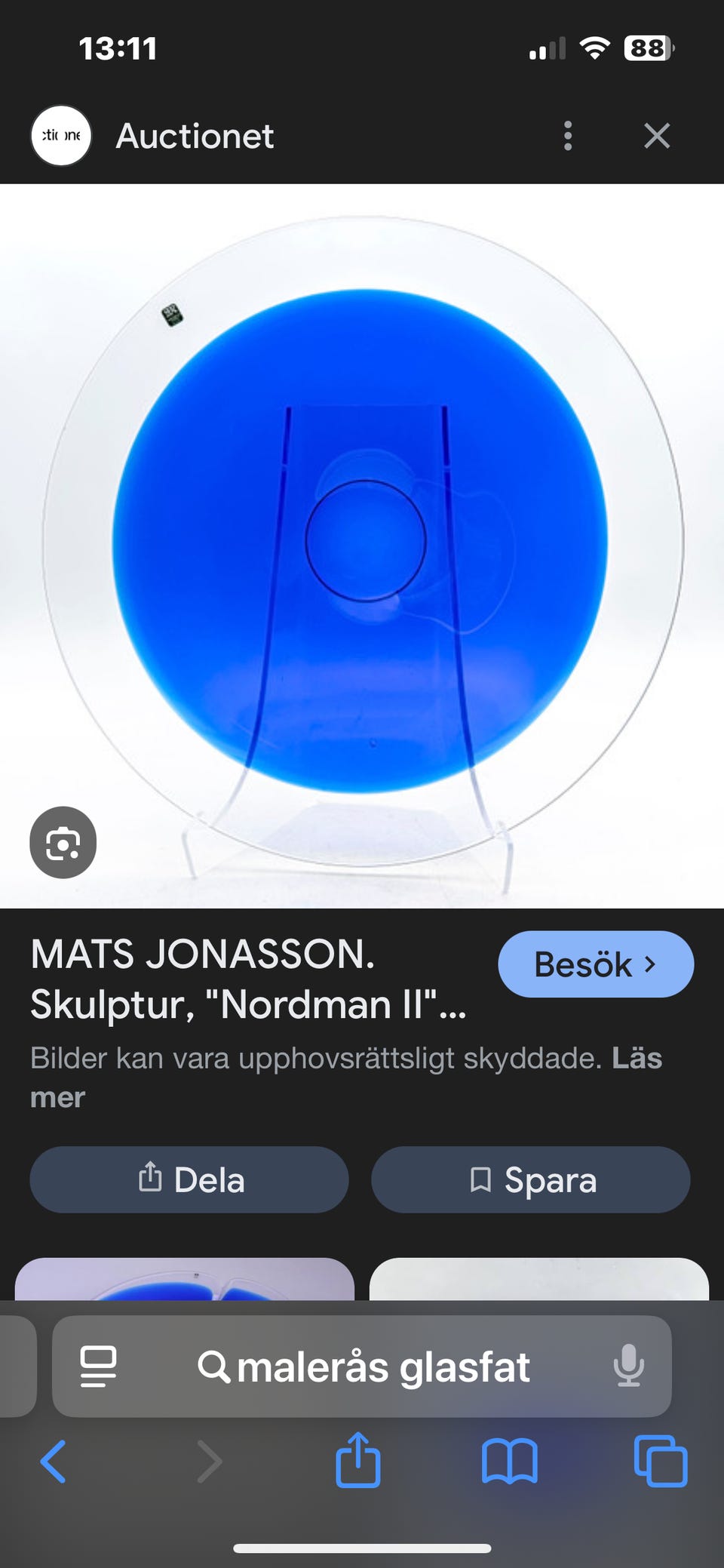Viewport: 724px width, 1568px height.
Task: Open the related blue plate thumbnail below
Action: pyautogui.click(x=185, y=1279)
